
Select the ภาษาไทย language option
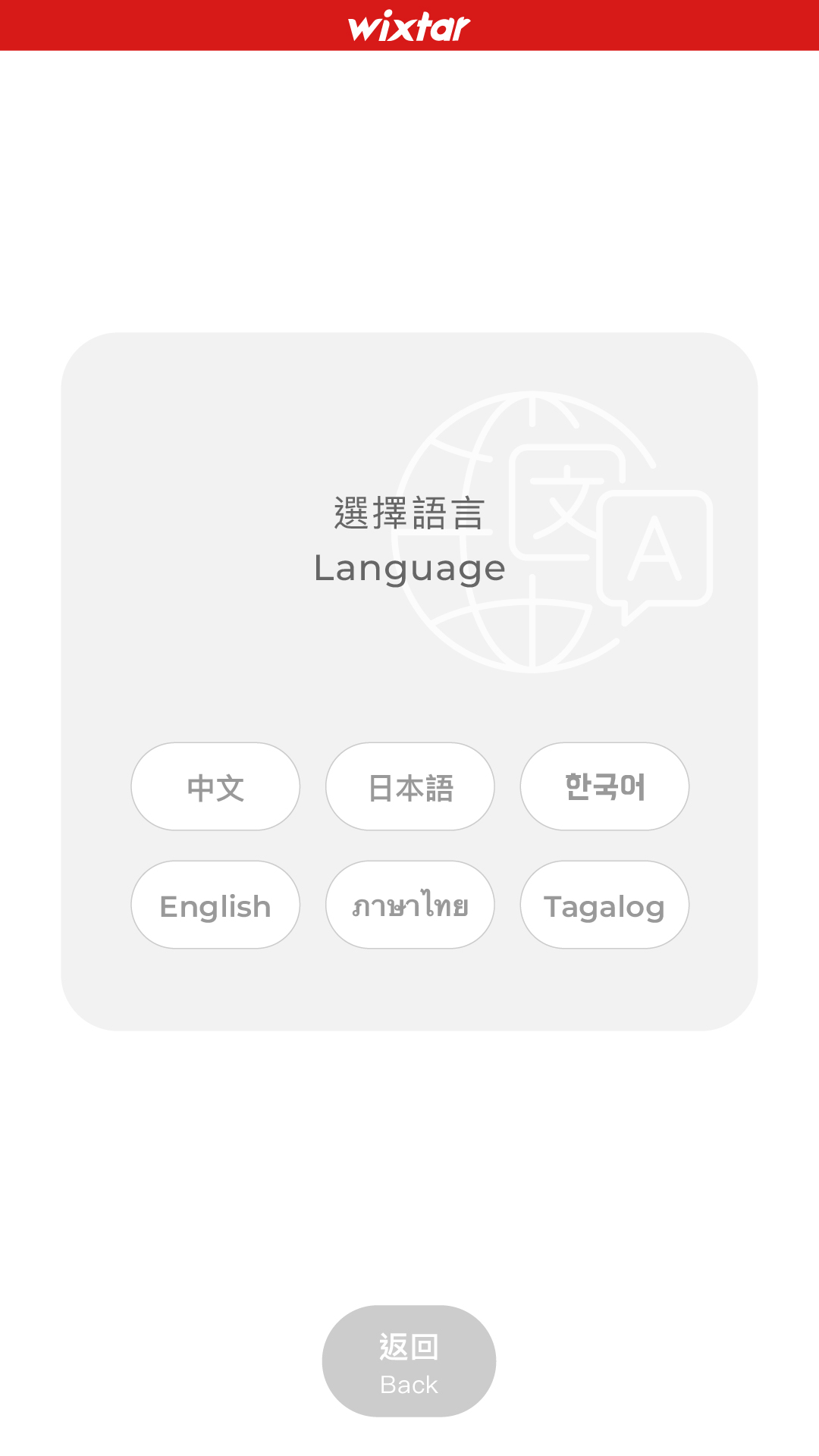410,905
